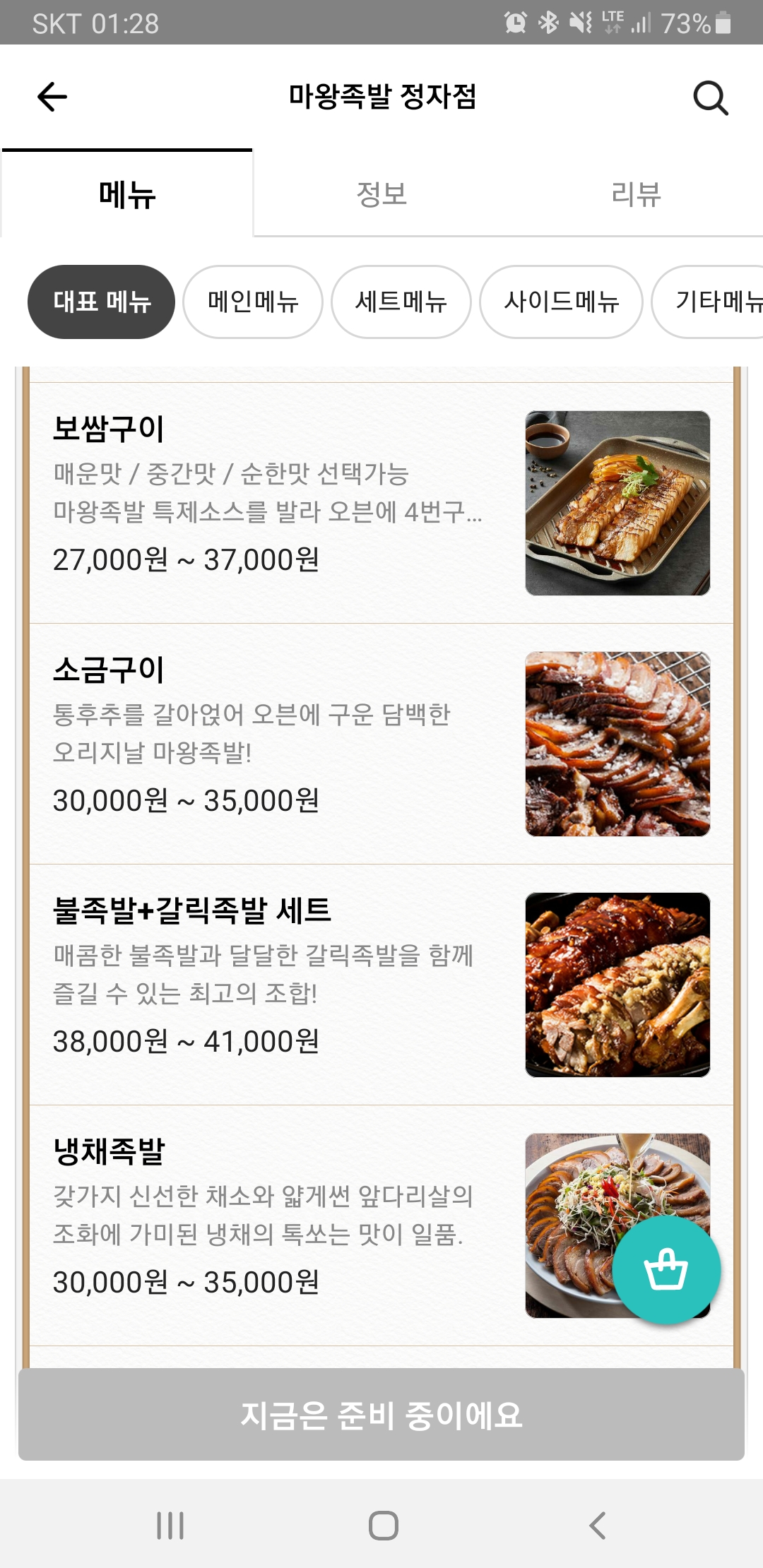Viewport: 763px width, 1568px height.
Task: Open recent apps from navigation bar
Action: click(170, 1526)
